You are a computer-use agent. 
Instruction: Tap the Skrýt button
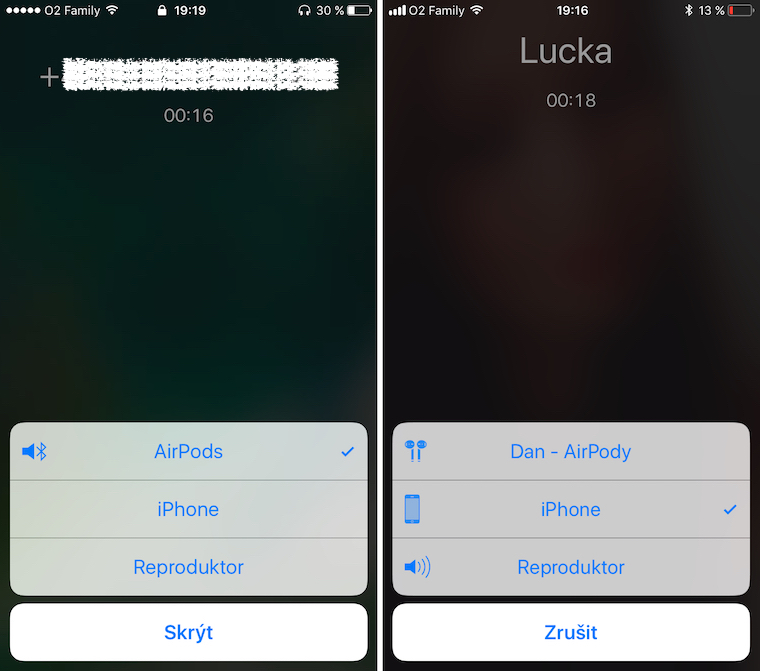coord(188,632)
